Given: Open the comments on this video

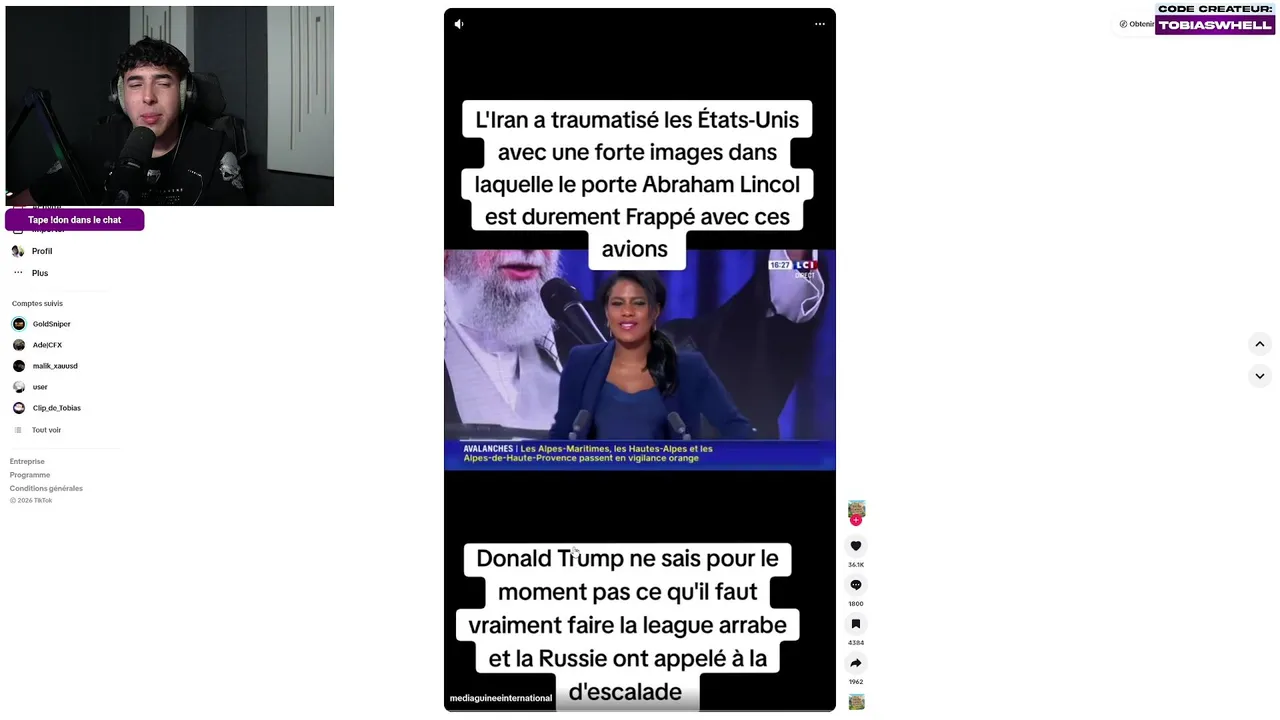Looking at the screenshot, I should (x=856, y=585).
